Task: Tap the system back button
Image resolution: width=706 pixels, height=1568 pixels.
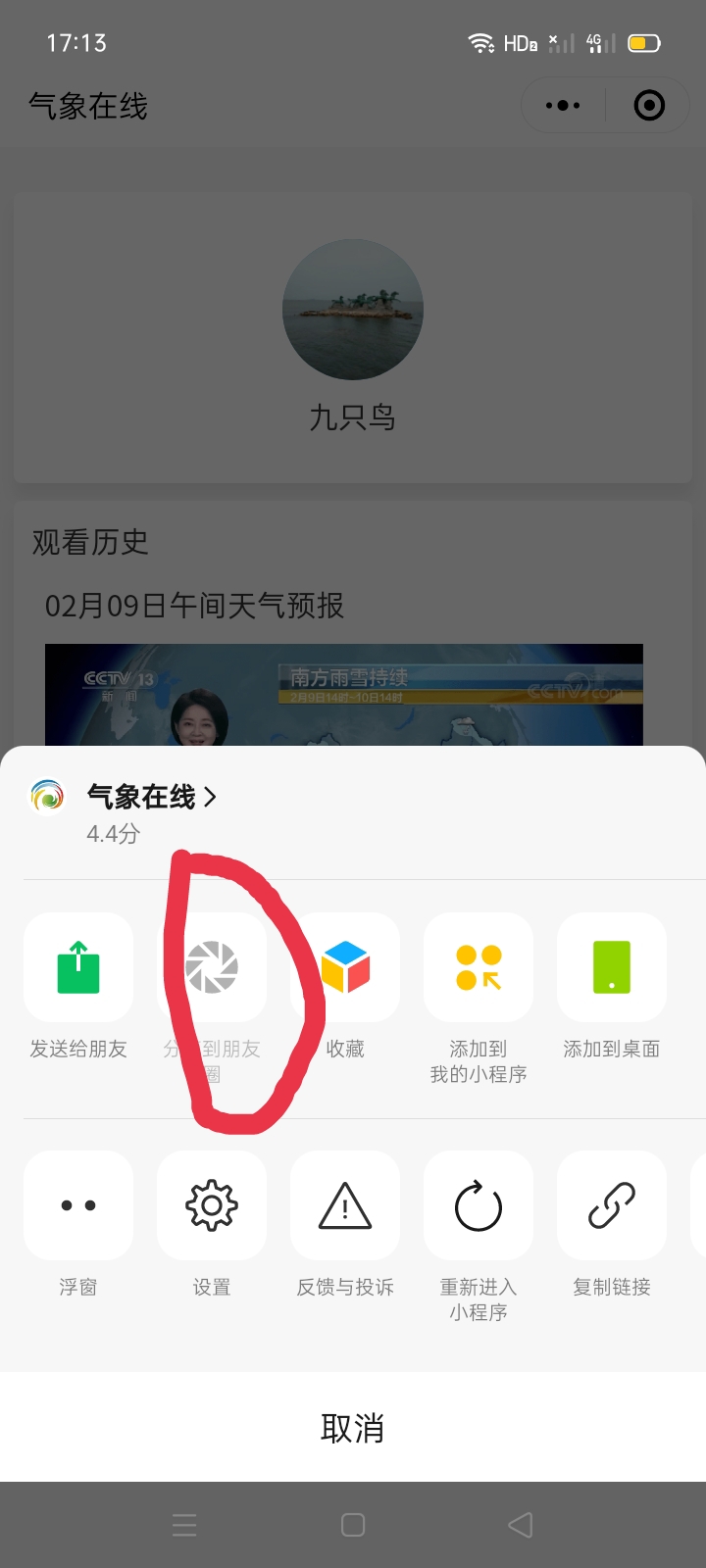Action: point(521,1525)
